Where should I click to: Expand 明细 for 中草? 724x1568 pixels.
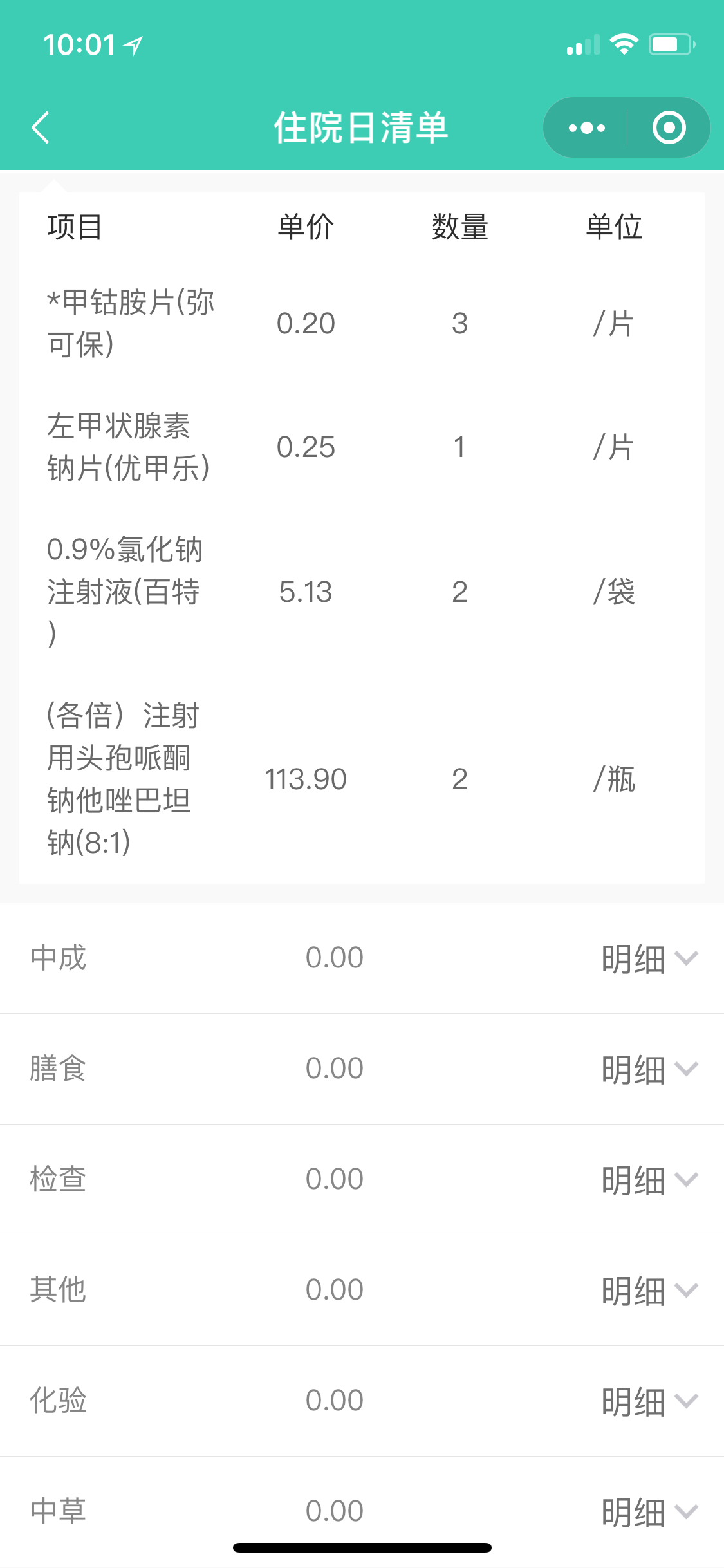(649, 1512)
